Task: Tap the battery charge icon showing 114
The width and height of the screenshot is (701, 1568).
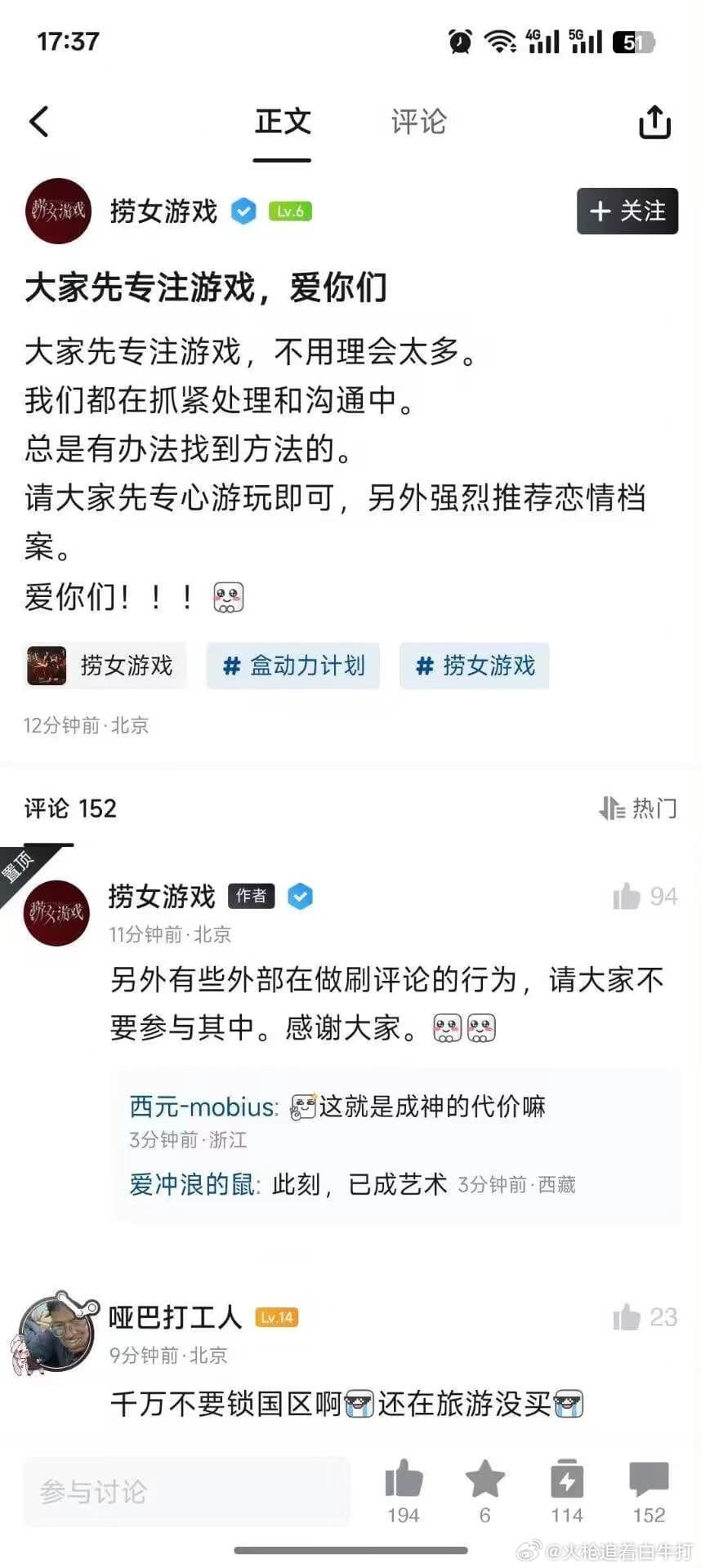Action: point(567,1480)
